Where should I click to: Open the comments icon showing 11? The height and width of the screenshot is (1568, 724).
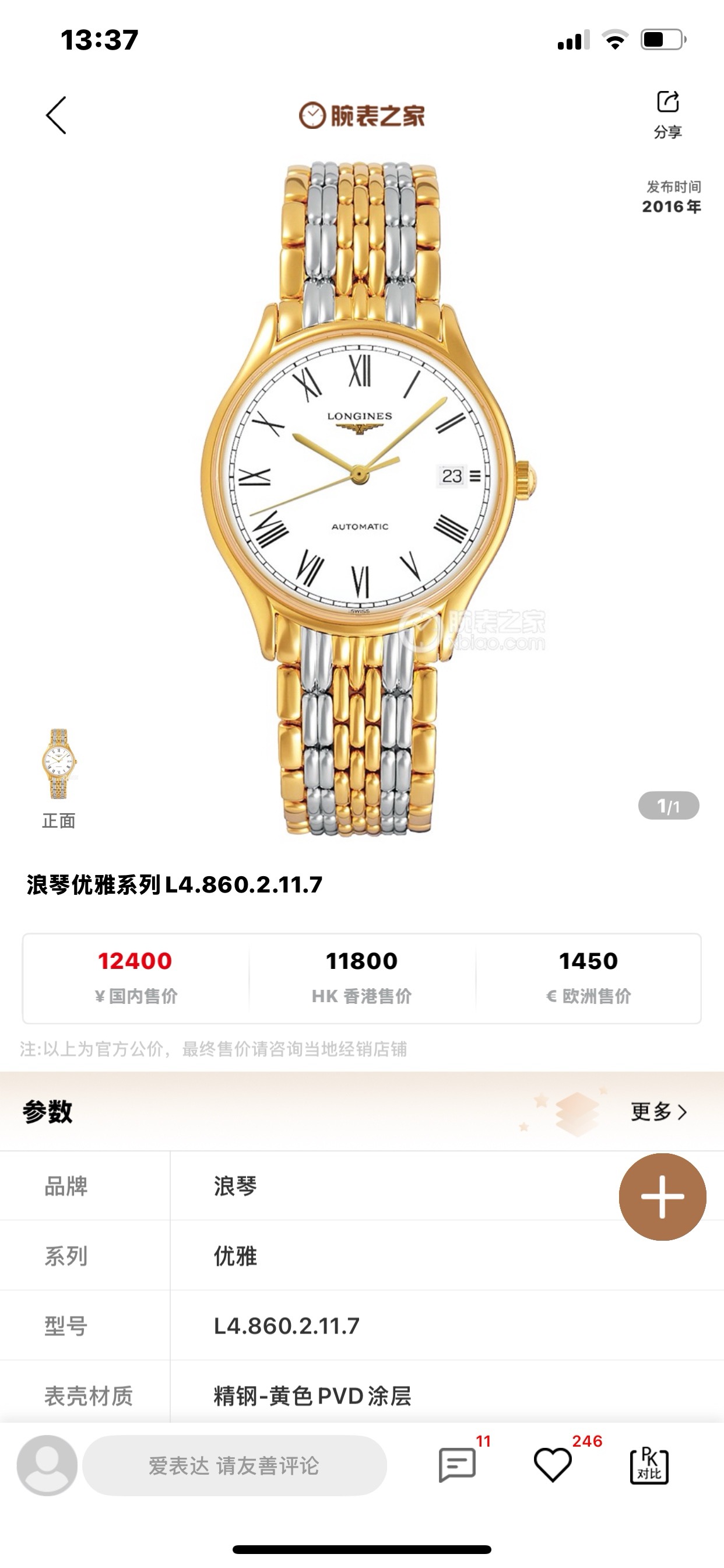[x=457, y=1464]
